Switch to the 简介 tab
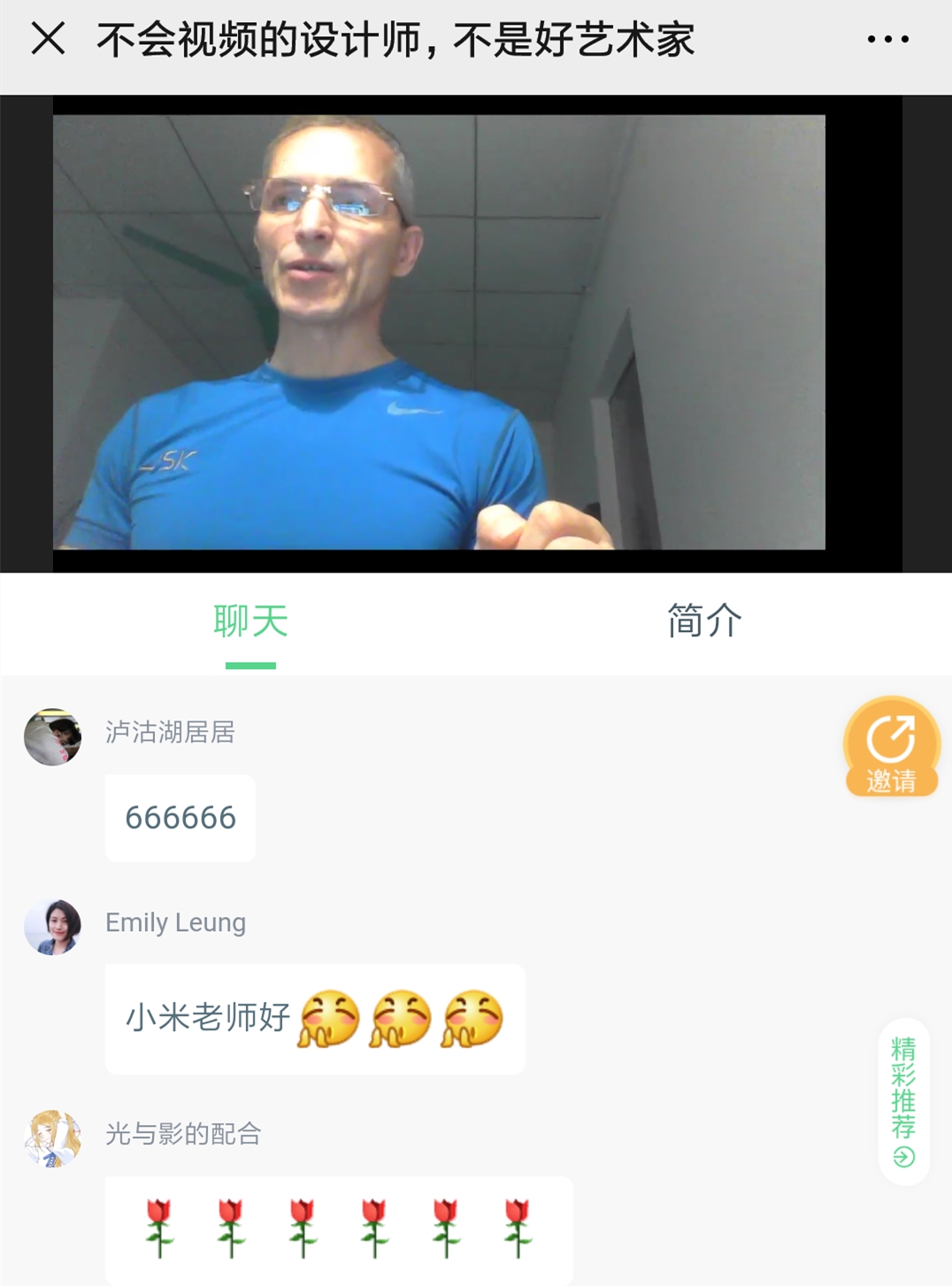The width and height of the screenshot is (952, 1286). tap(704, 621)
